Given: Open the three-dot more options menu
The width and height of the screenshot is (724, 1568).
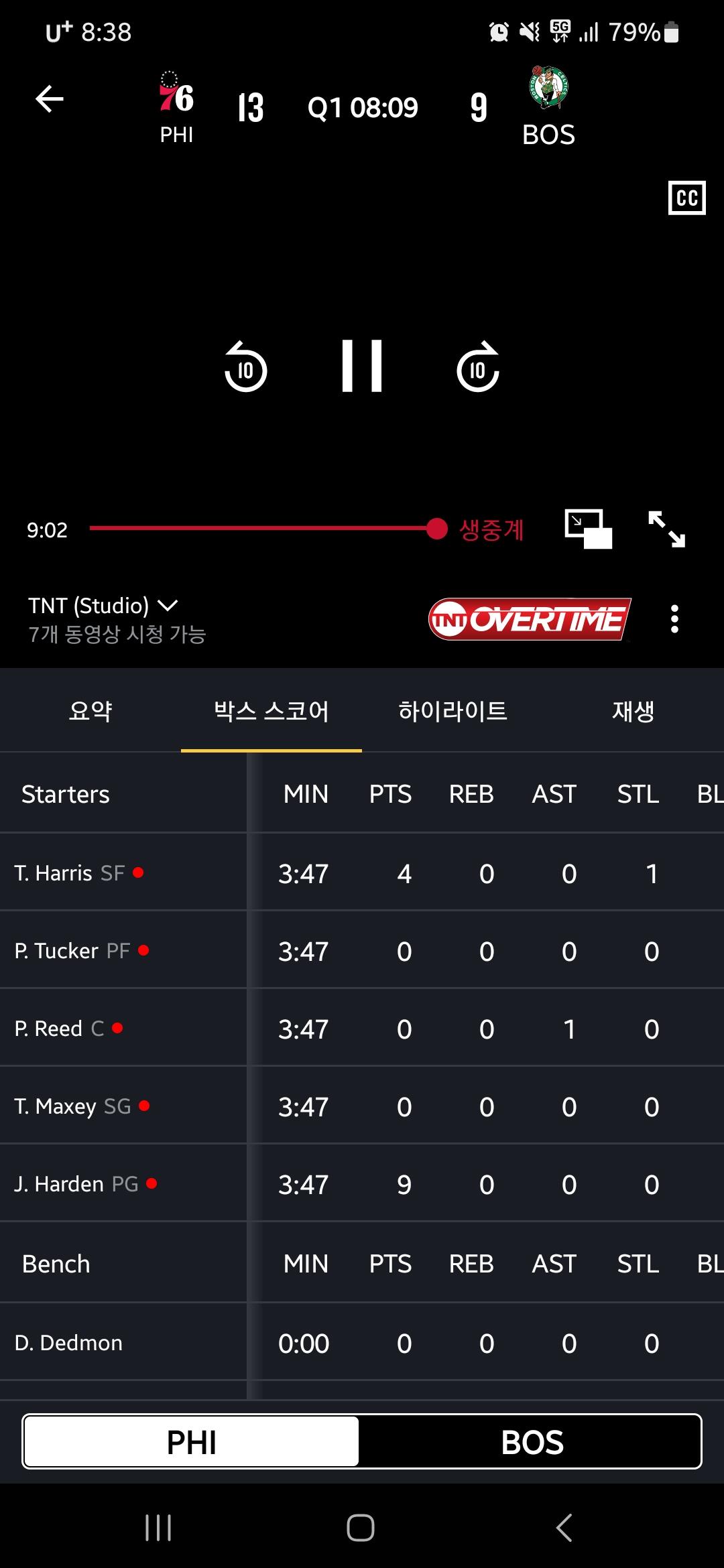Looking at the screenshot, I should (x=674, y=619).
